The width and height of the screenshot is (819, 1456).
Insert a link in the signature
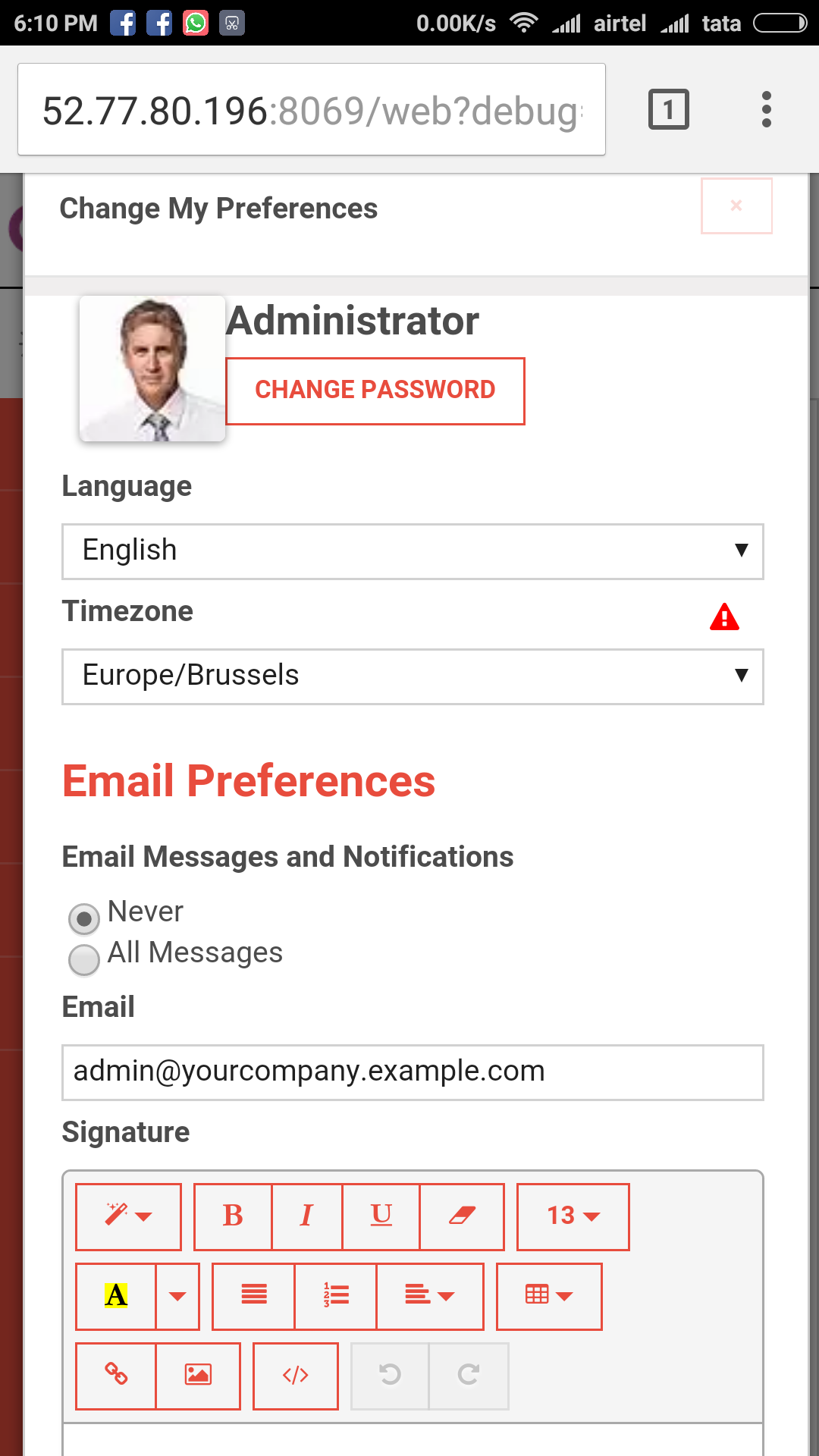coord(116,1376)
